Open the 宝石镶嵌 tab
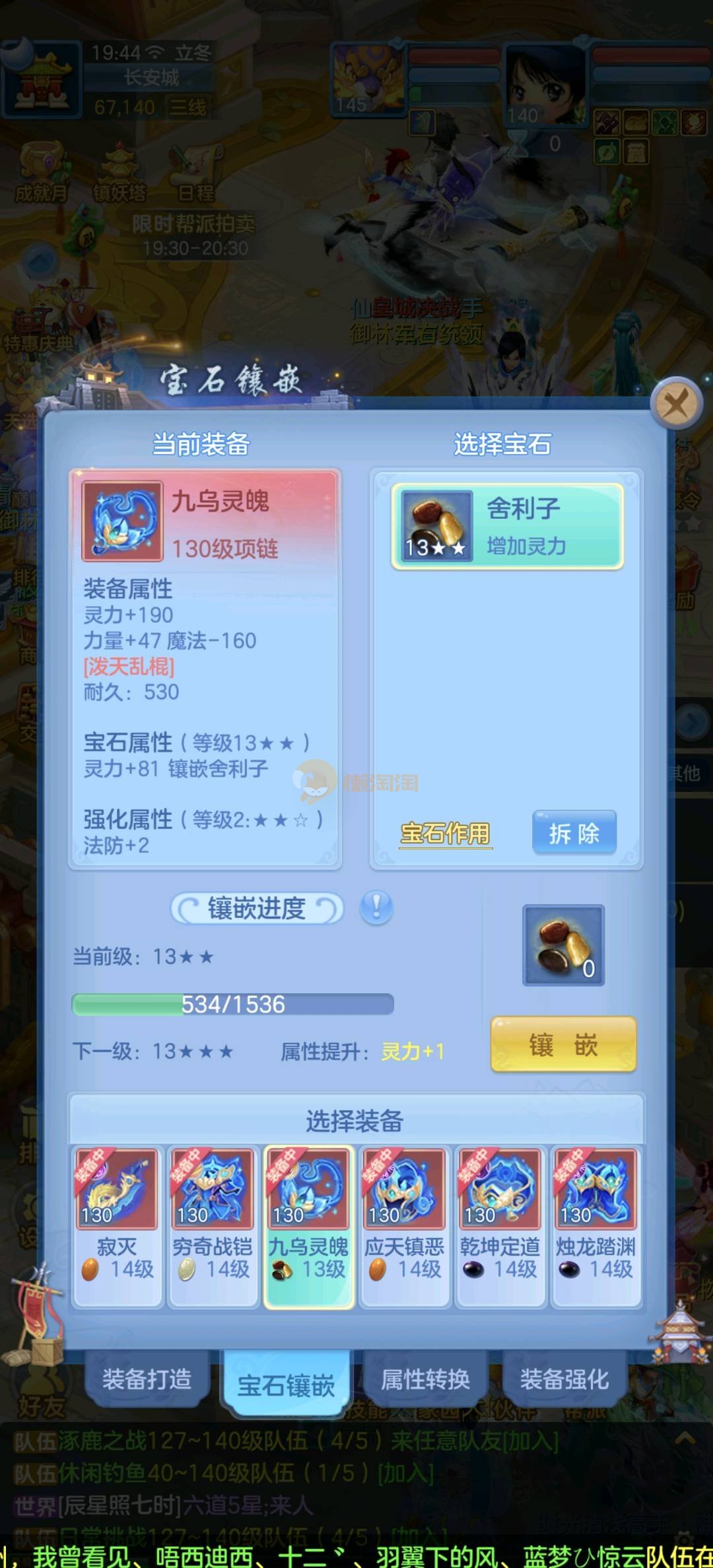 point(286,1385)
